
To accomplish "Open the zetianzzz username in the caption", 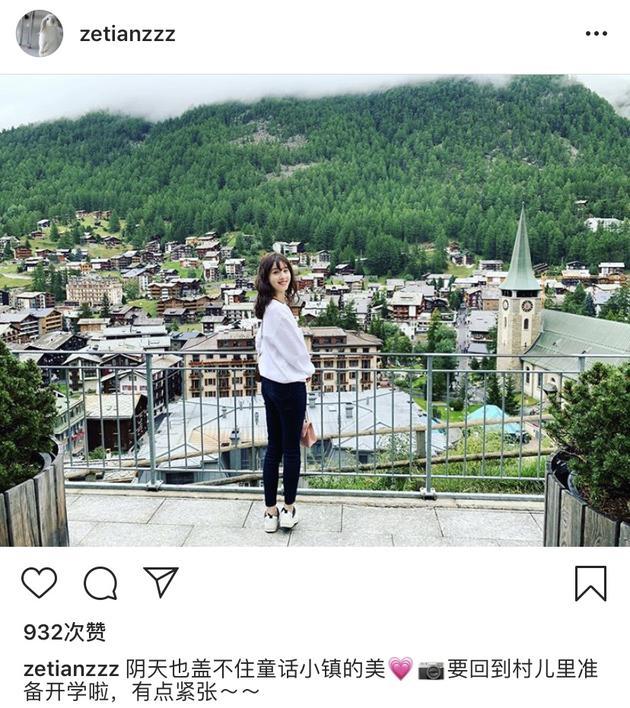I will click(x=71, y=669).
